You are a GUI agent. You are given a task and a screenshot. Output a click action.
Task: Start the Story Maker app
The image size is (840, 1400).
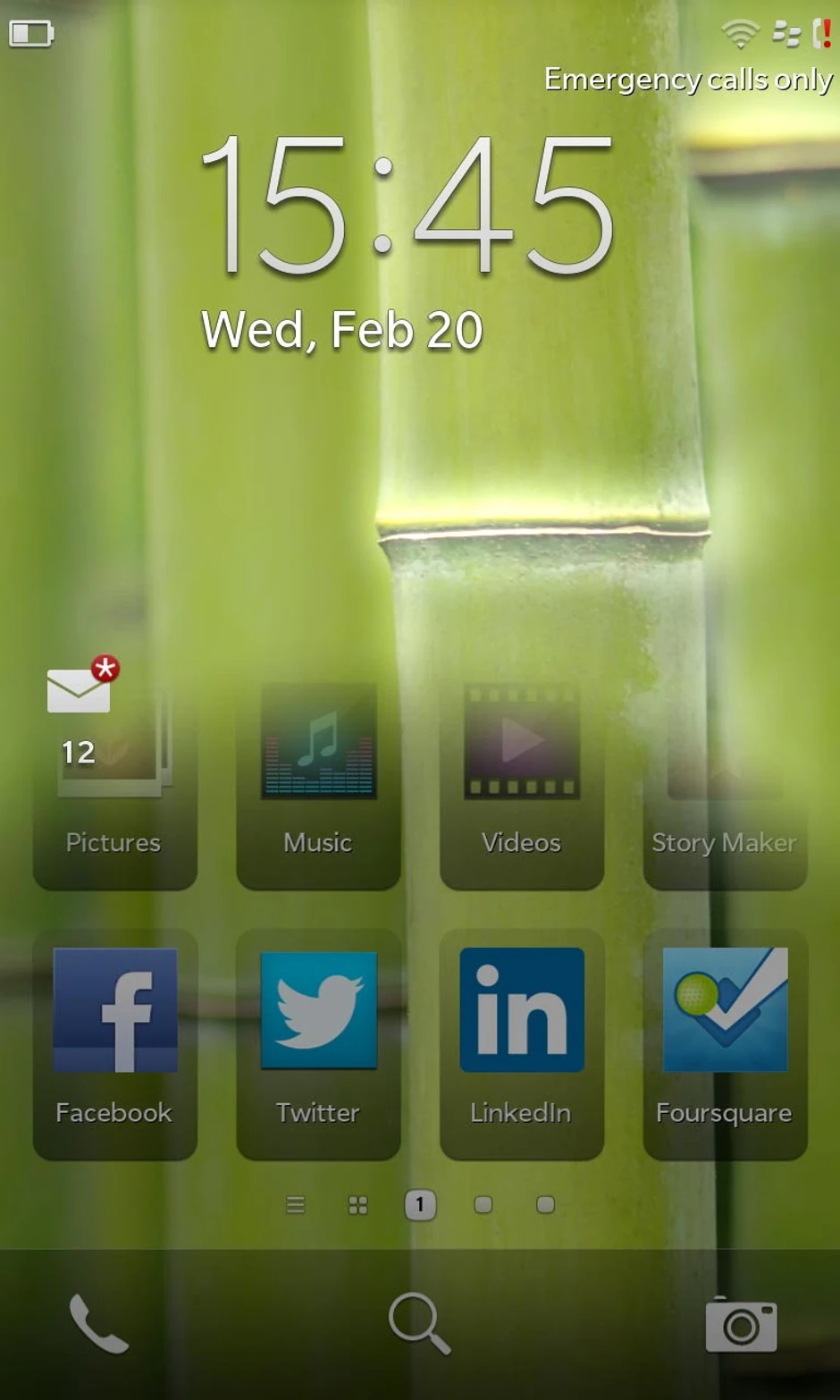pyautogui.click(x=725, y=787)
